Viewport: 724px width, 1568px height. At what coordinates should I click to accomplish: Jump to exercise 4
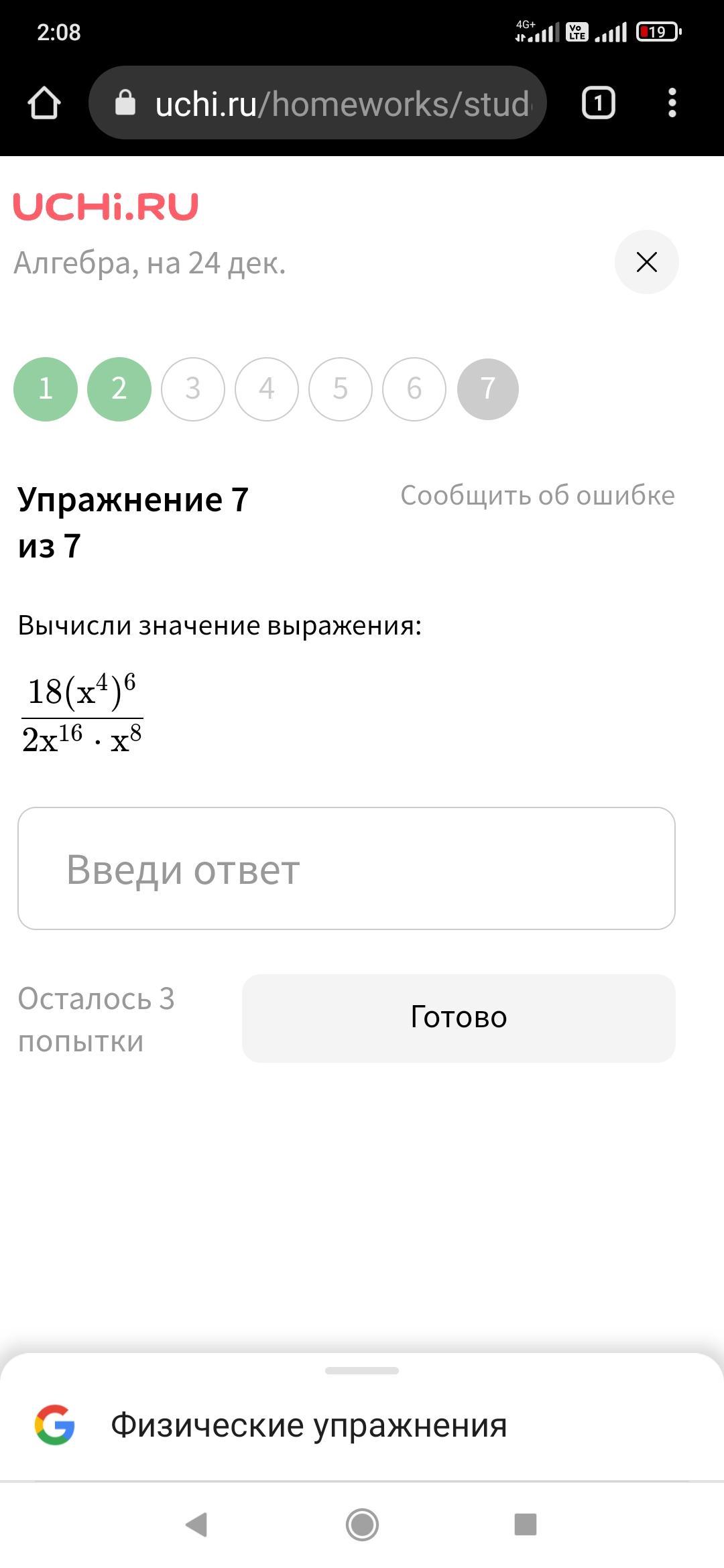[267, 389]
